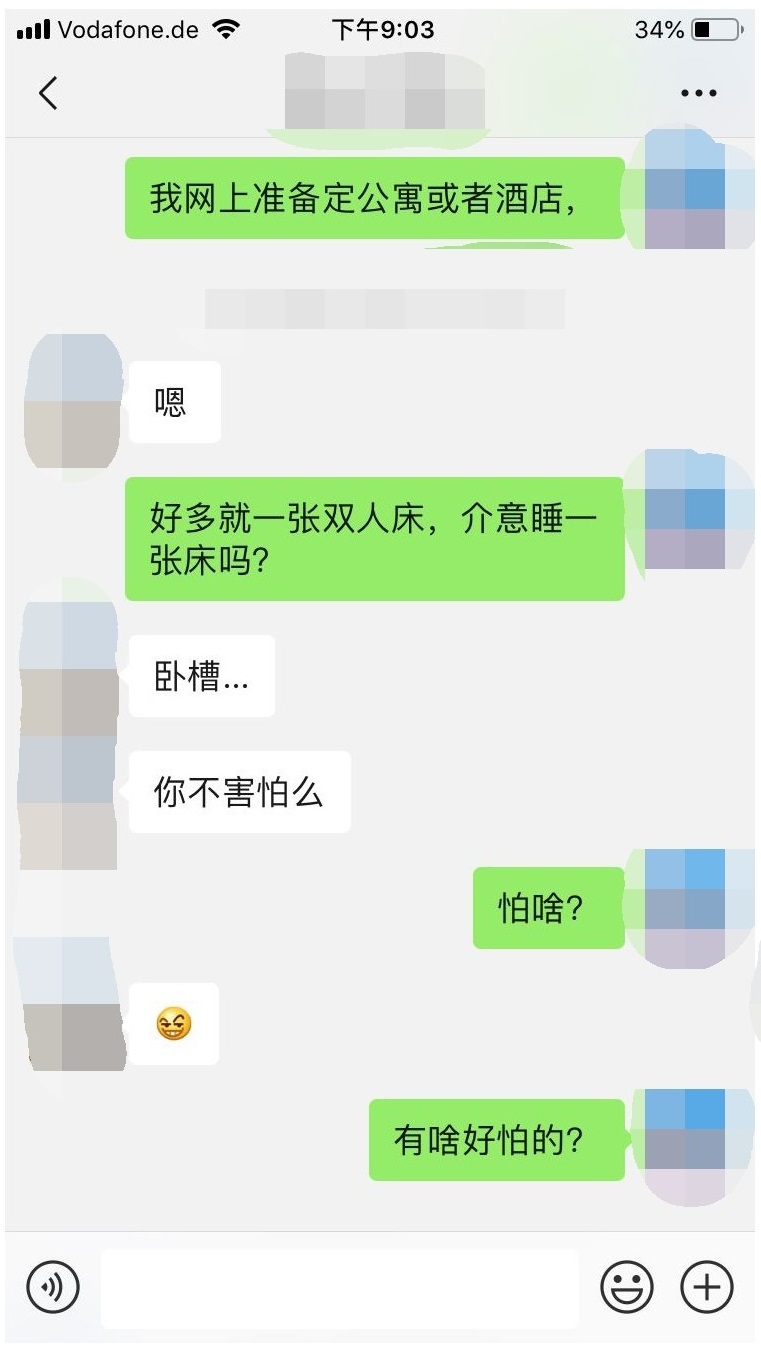Tap your own avatar beside 怕啥?

point(688,908)
